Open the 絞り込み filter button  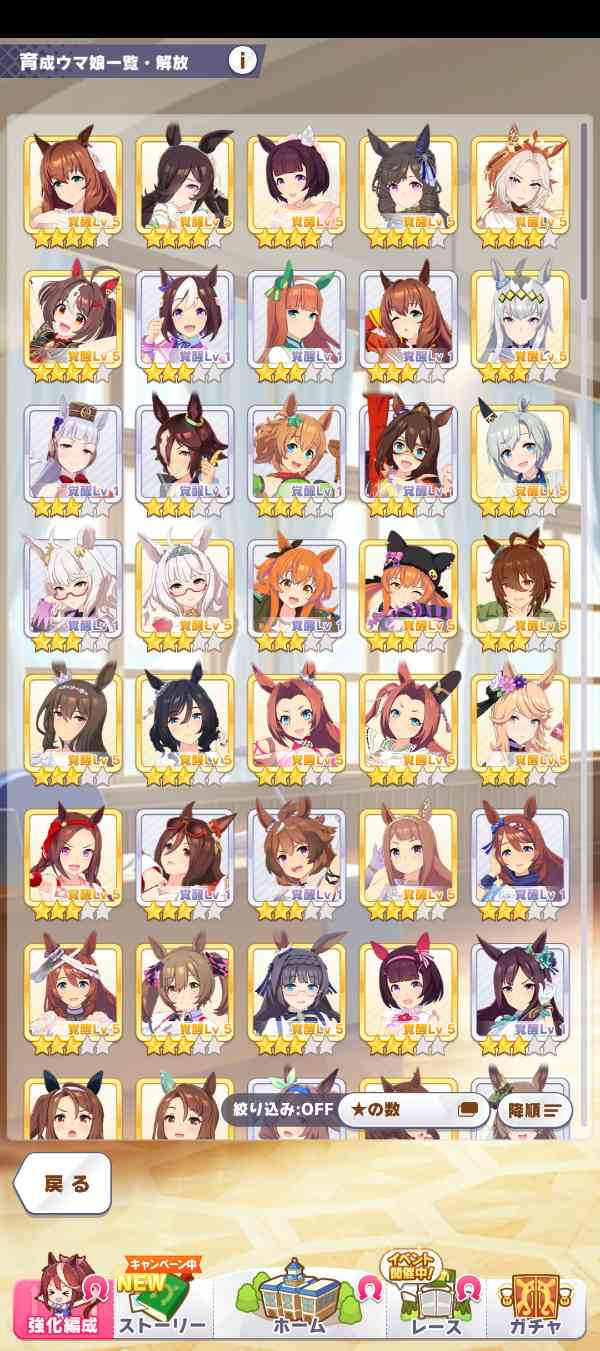pyautogui.click(x=278, y=1110)
